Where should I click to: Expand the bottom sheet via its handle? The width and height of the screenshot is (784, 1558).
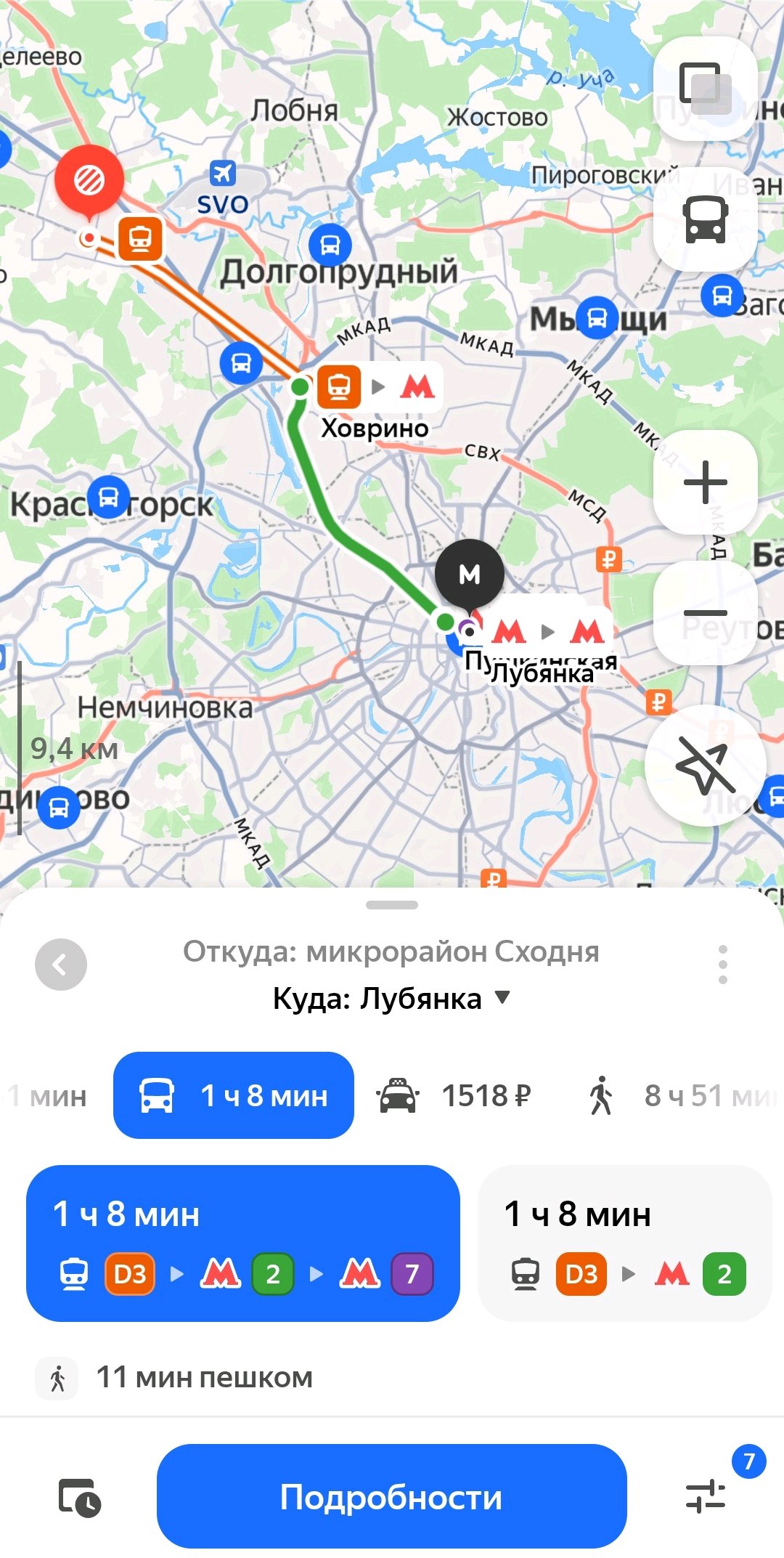pos(392,905)
